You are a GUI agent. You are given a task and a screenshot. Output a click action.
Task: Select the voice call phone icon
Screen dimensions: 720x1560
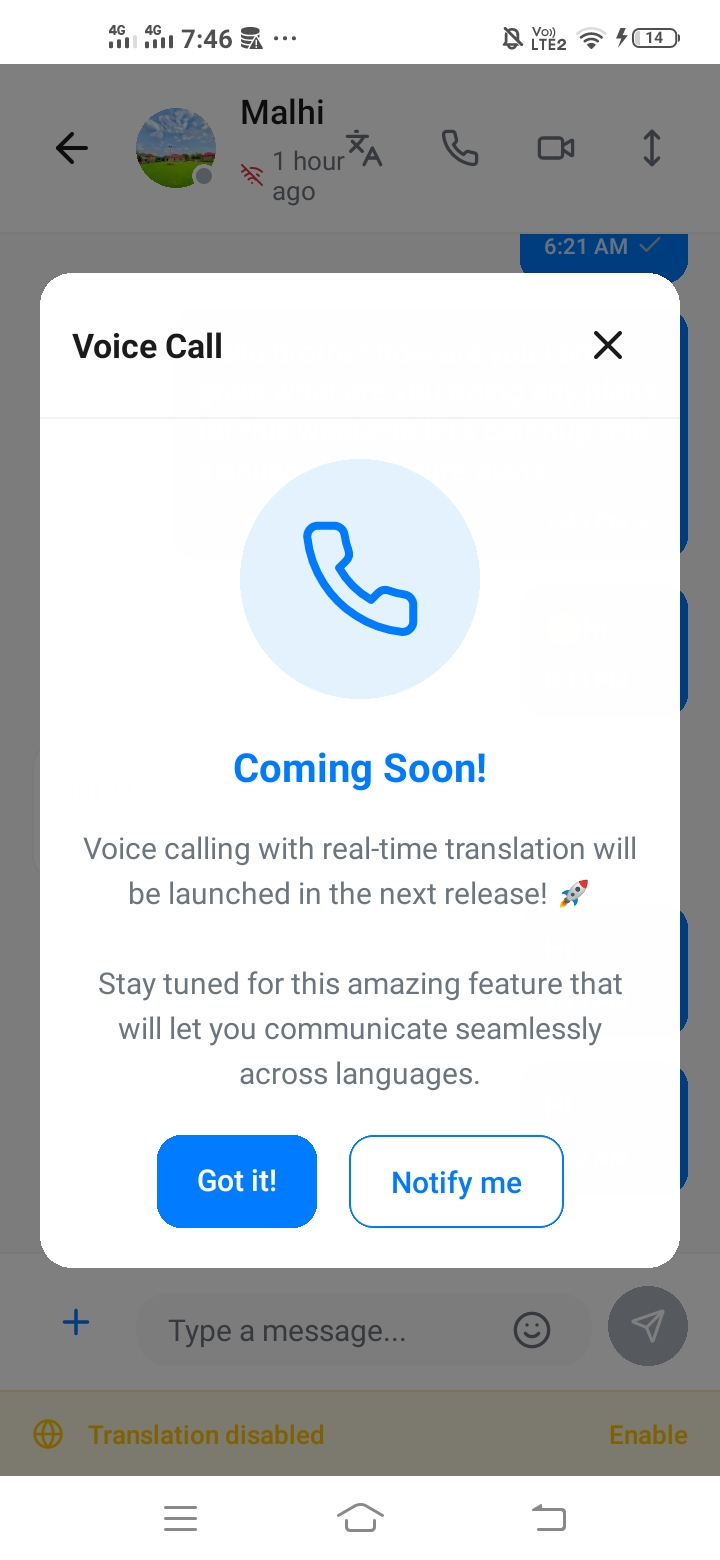(459, 147)
